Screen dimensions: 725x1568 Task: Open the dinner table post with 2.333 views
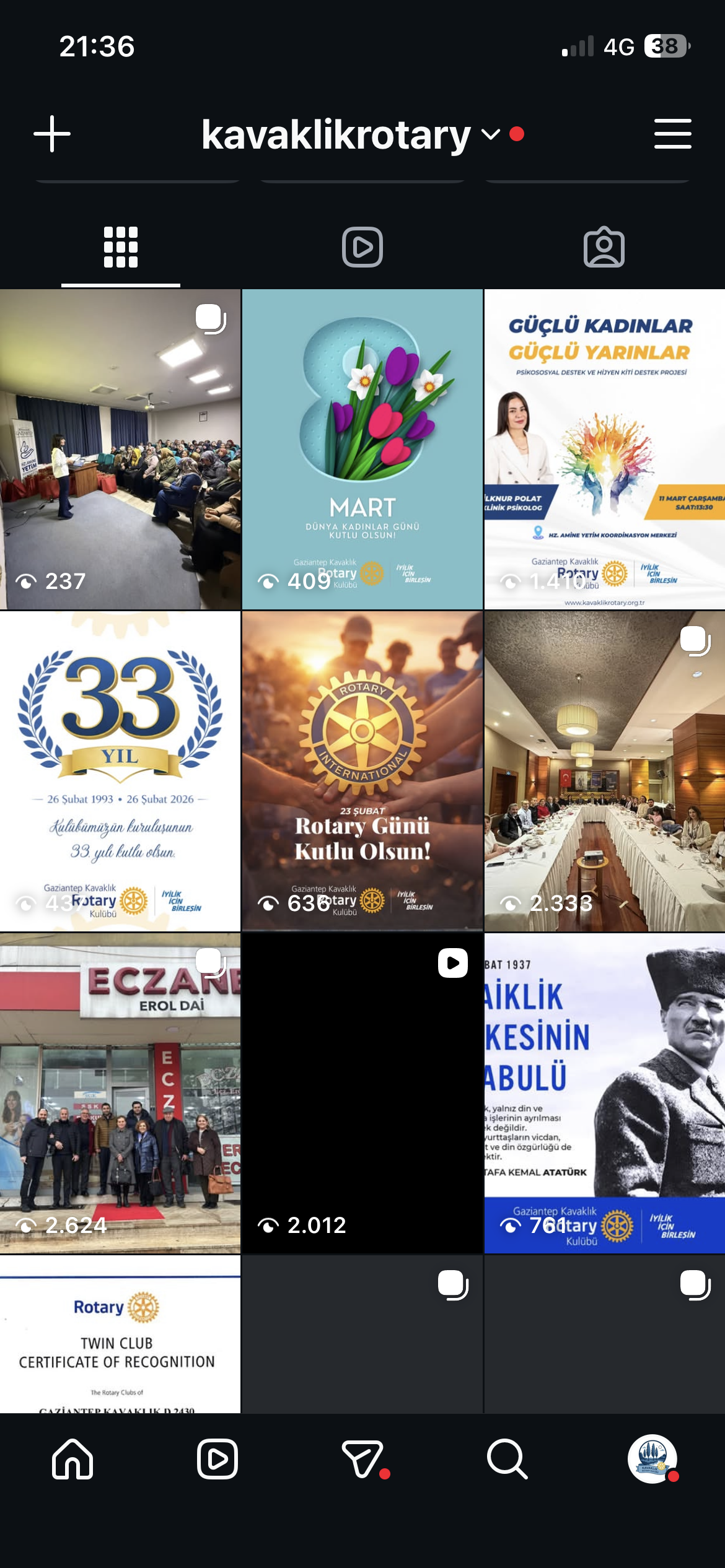tap(604, 771)
